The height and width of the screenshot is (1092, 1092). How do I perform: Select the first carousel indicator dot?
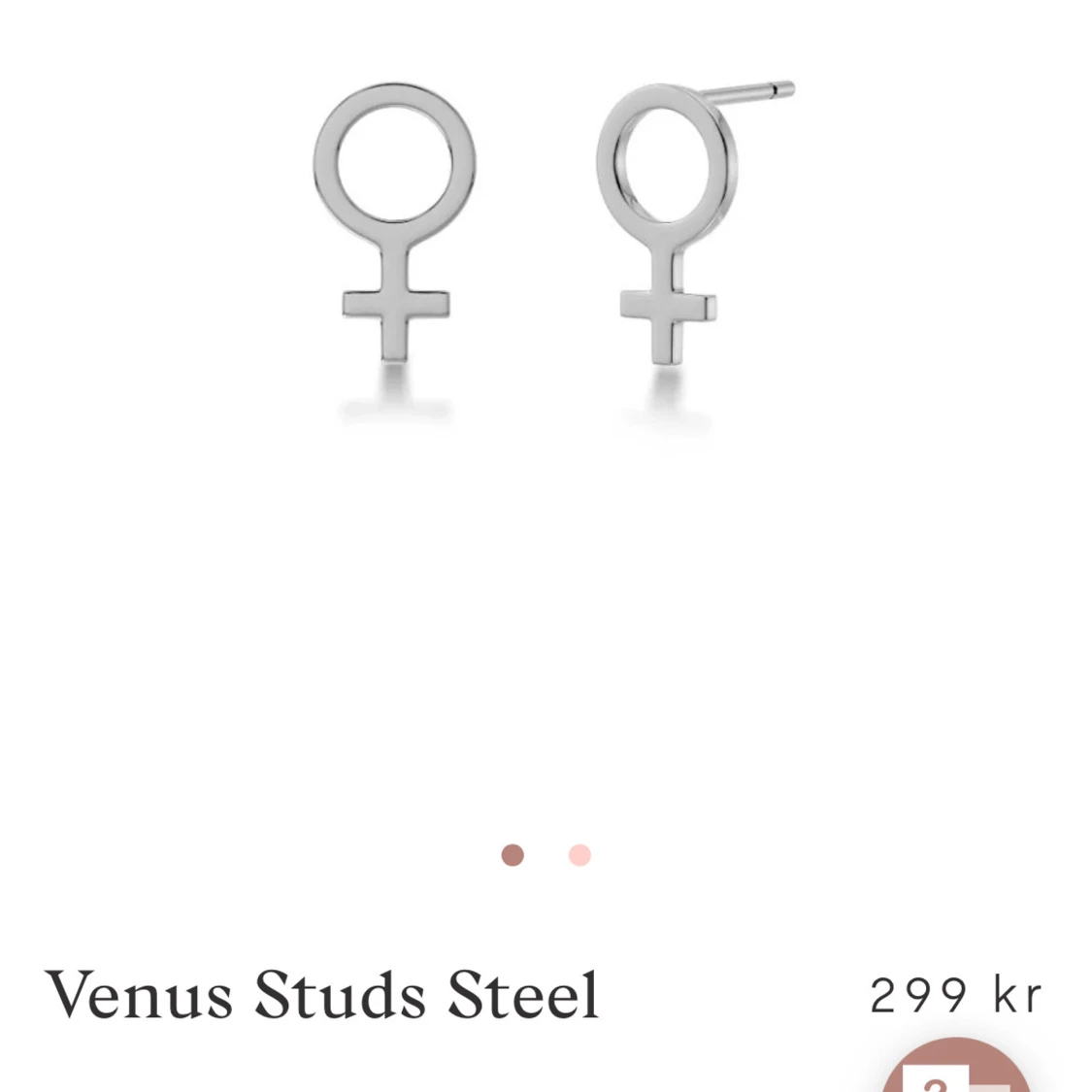(x=513, y=855)
